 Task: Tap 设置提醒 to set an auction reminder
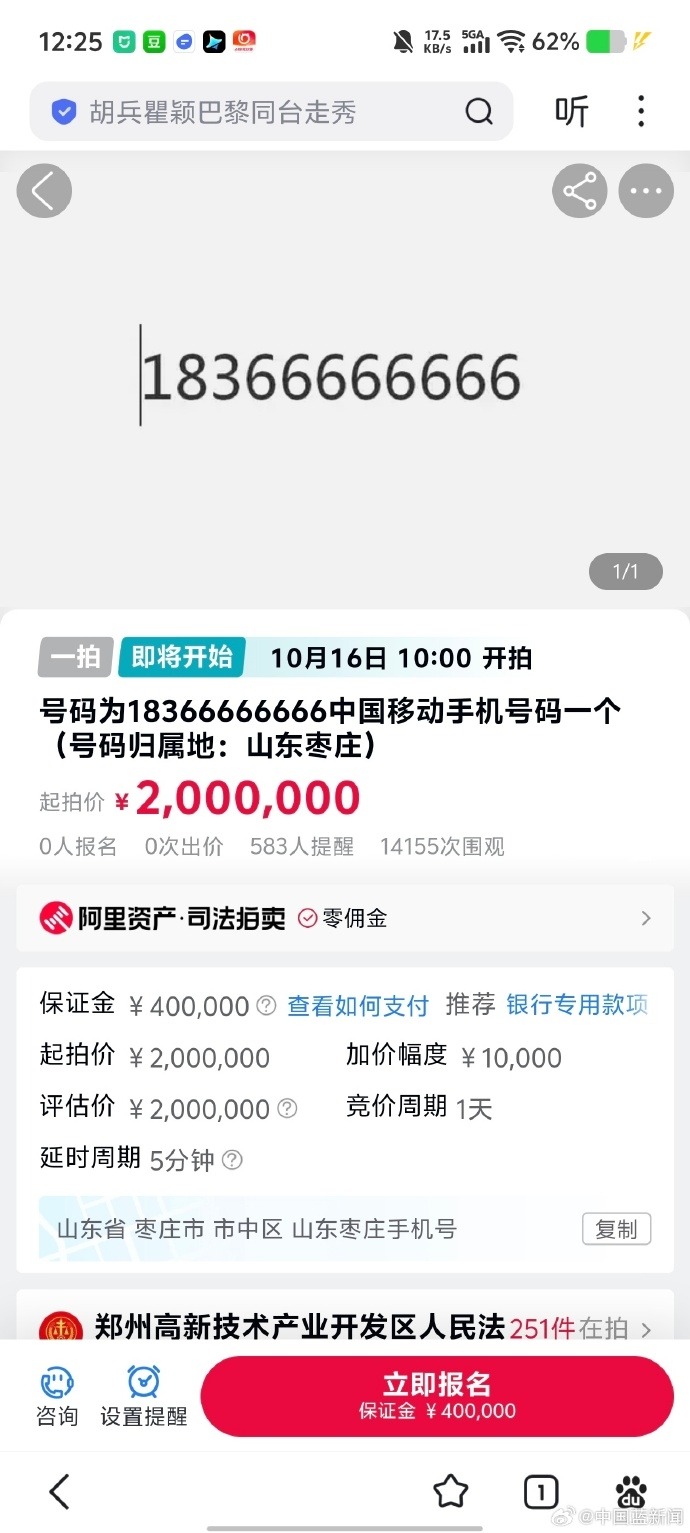143,1397
